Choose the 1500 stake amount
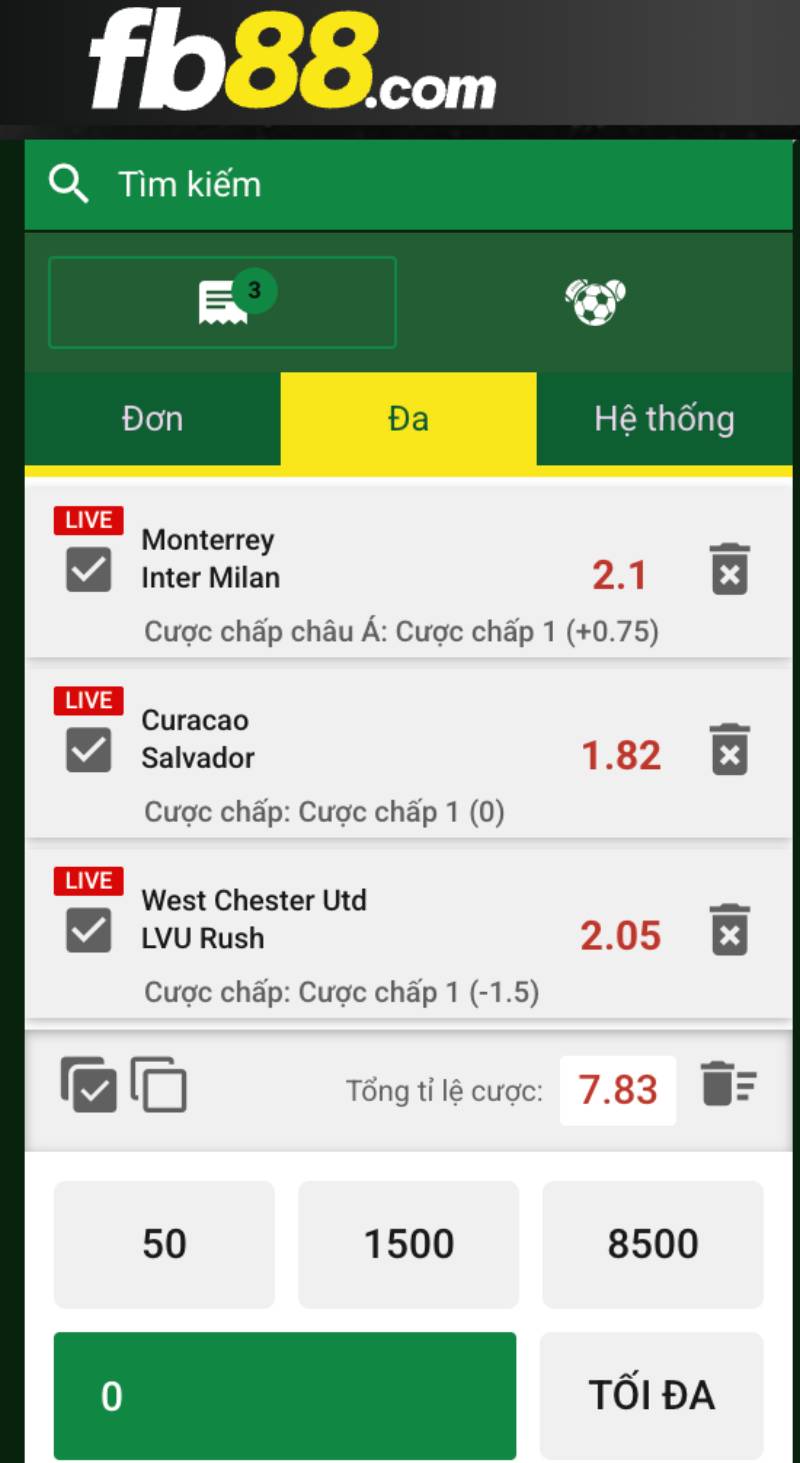The image size is (800, 1463). coord(408,1244)
